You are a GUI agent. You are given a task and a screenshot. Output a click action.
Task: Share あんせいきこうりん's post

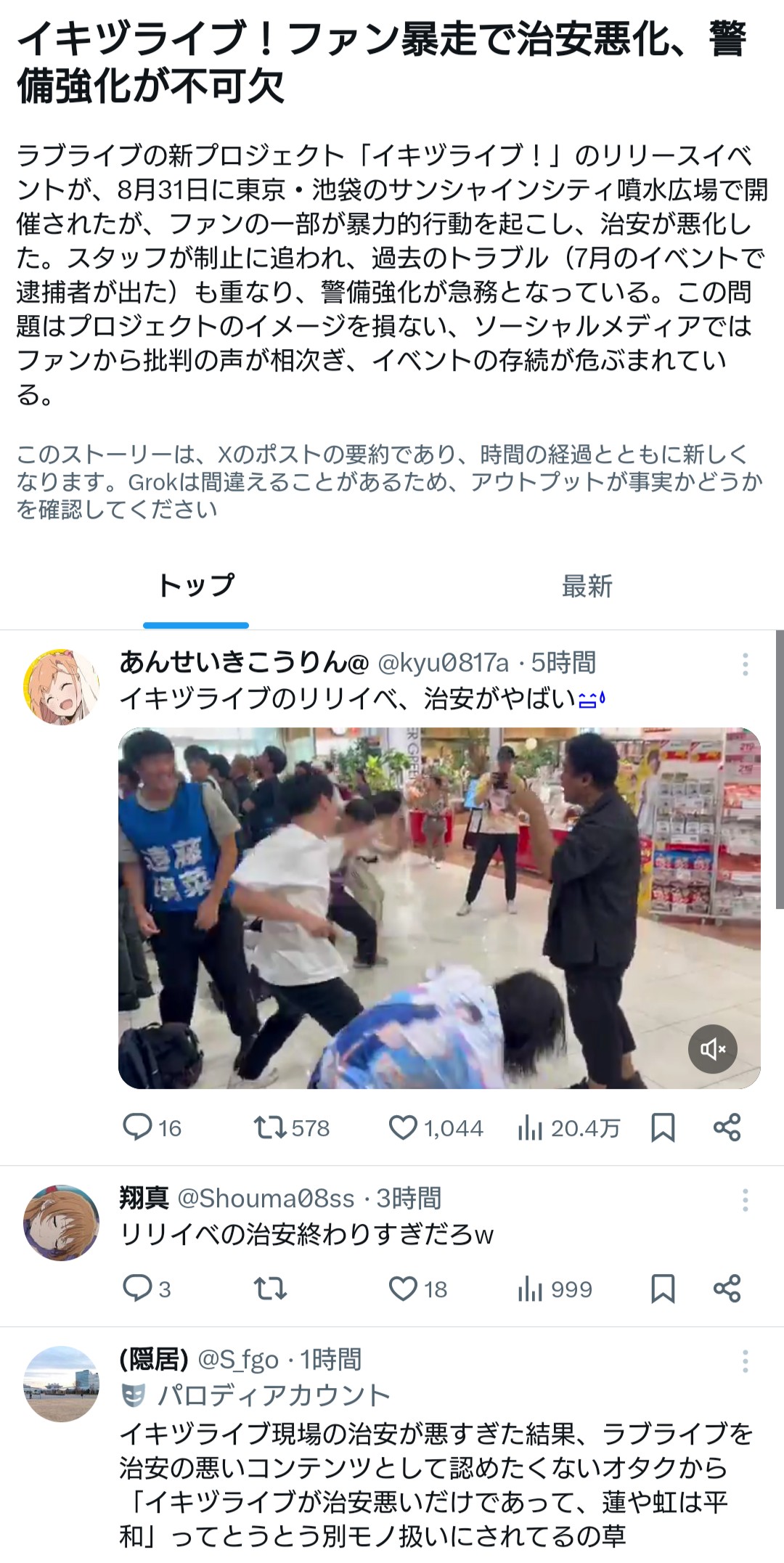pos(727,1127)
